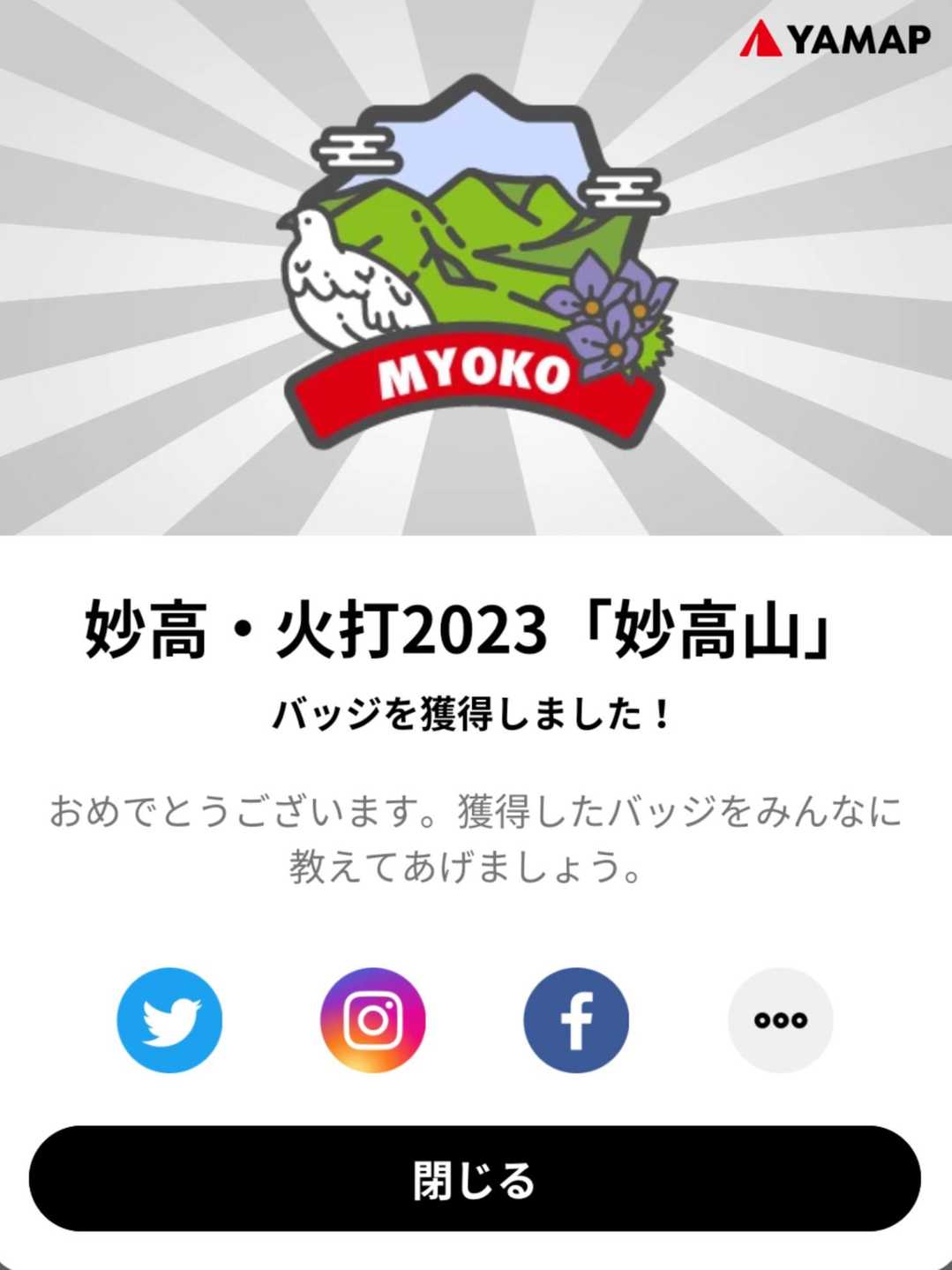
Task: Share the badge on Twitter
Action: pos(169,1019)
